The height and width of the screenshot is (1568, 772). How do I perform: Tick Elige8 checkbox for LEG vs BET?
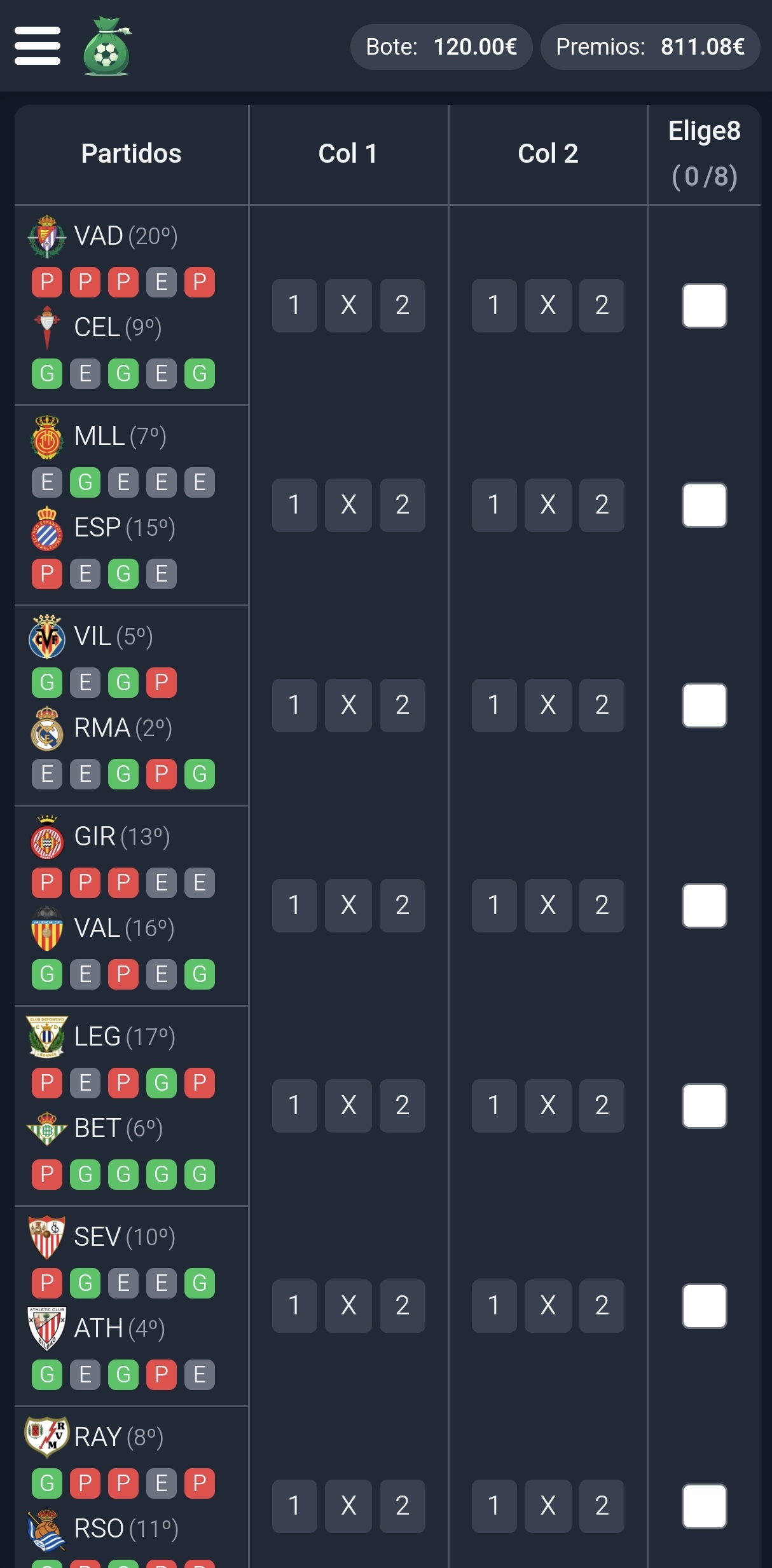[704, 1105]
